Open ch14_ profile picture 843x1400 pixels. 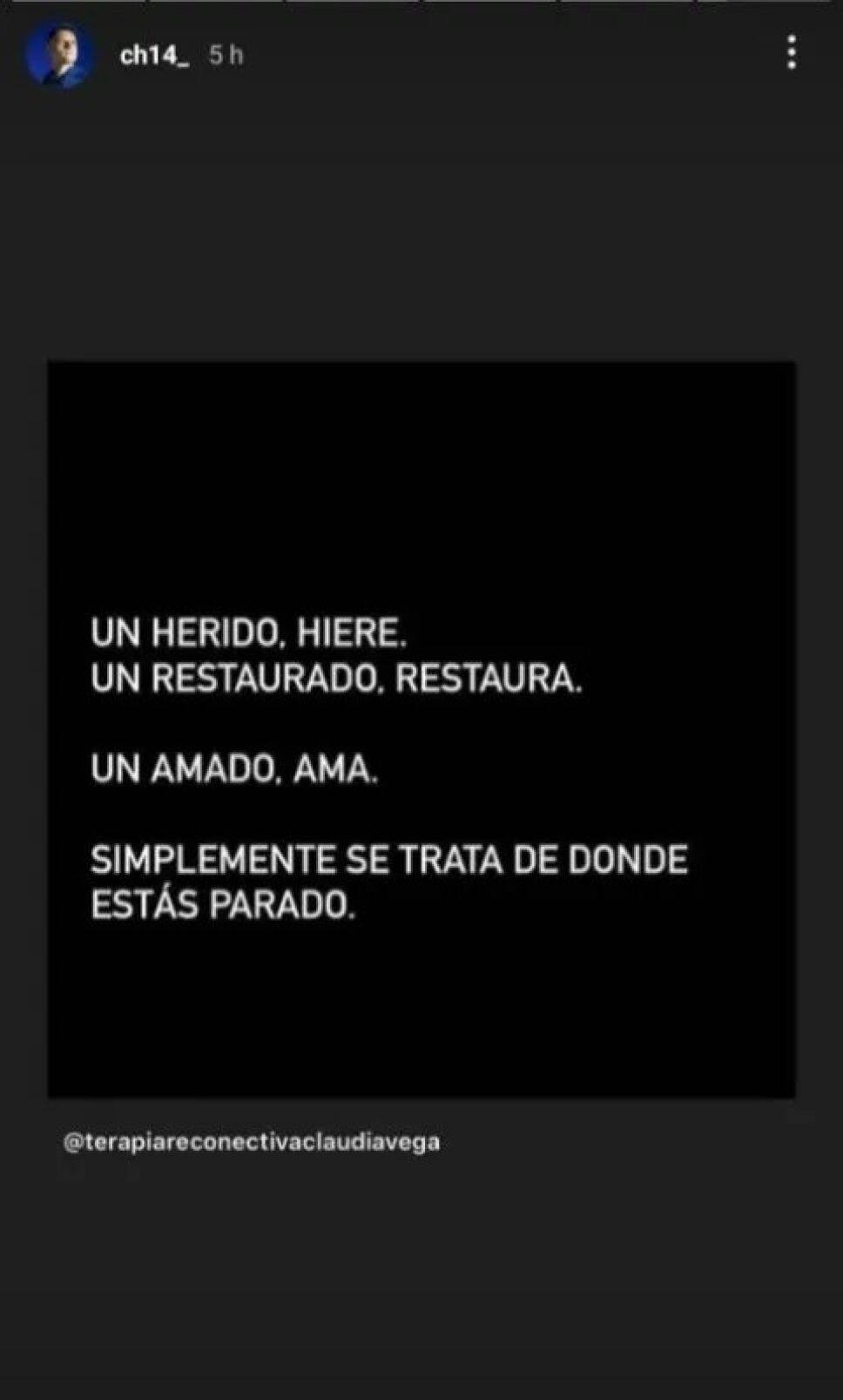click(60, 55)
